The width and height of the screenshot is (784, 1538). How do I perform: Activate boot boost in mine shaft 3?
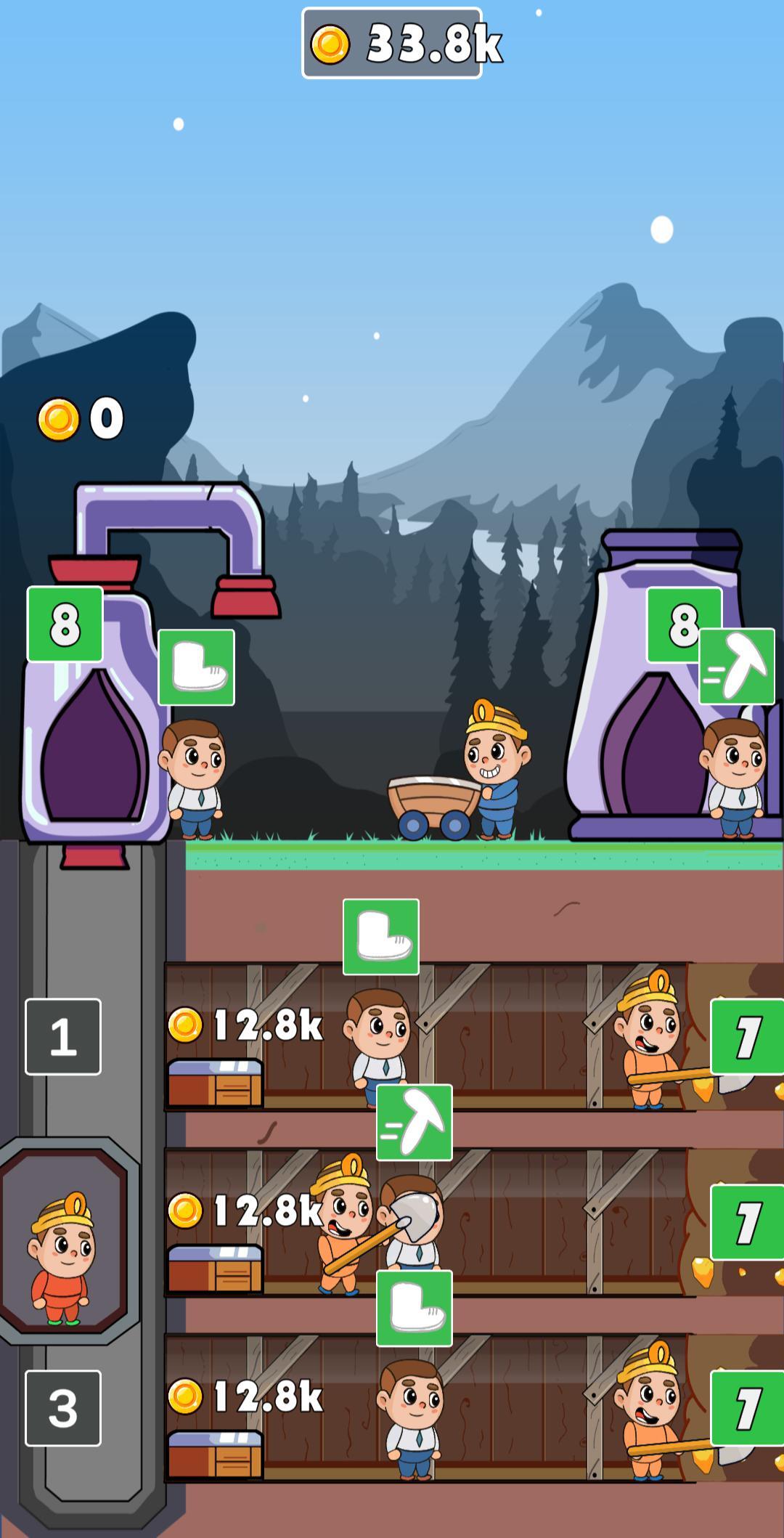coord(414,1308)
